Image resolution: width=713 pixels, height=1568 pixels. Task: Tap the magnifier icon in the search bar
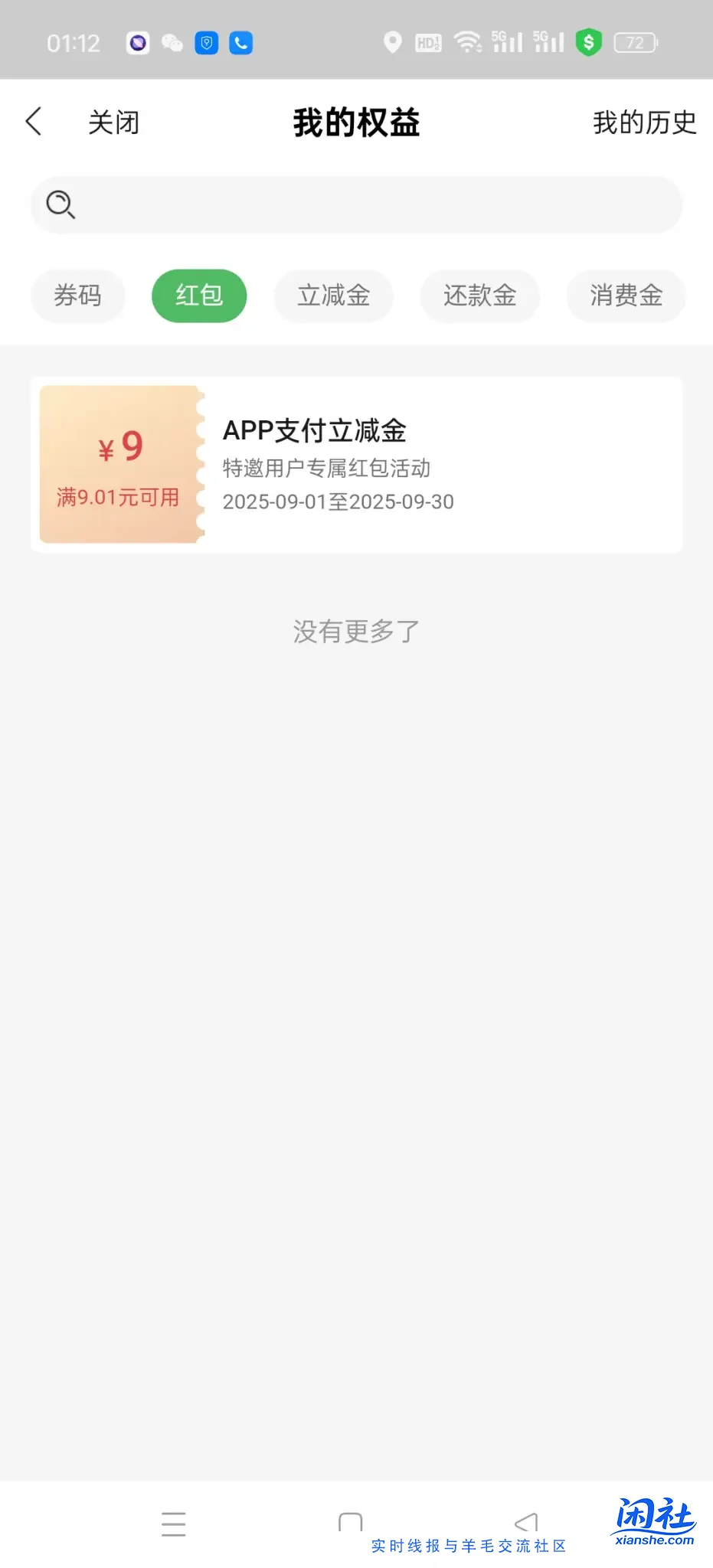tap(60, 205)
